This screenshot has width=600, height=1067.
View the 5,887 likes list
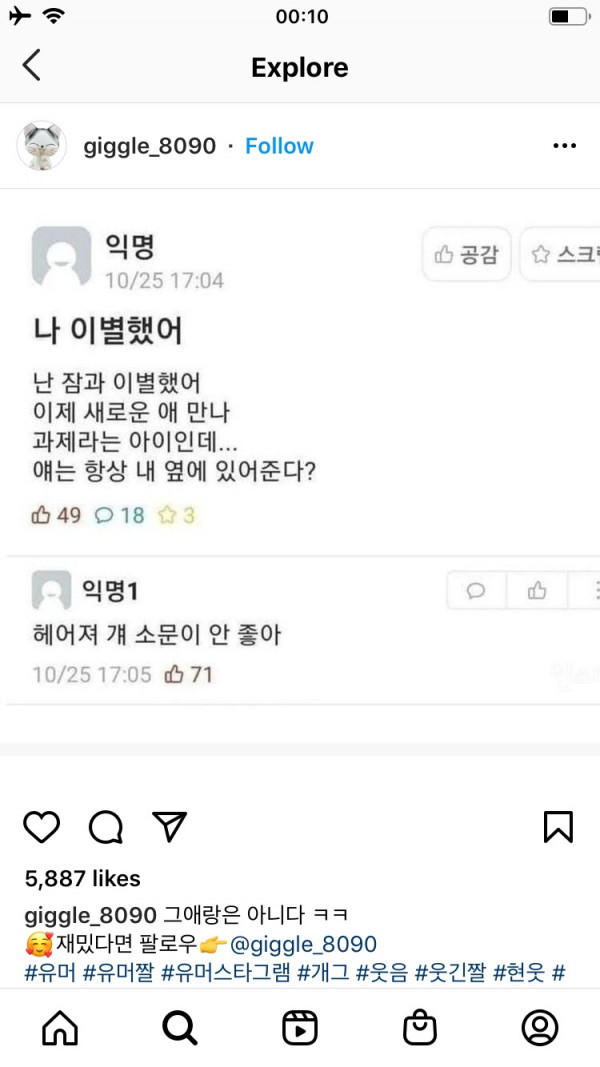coord(83,879)
